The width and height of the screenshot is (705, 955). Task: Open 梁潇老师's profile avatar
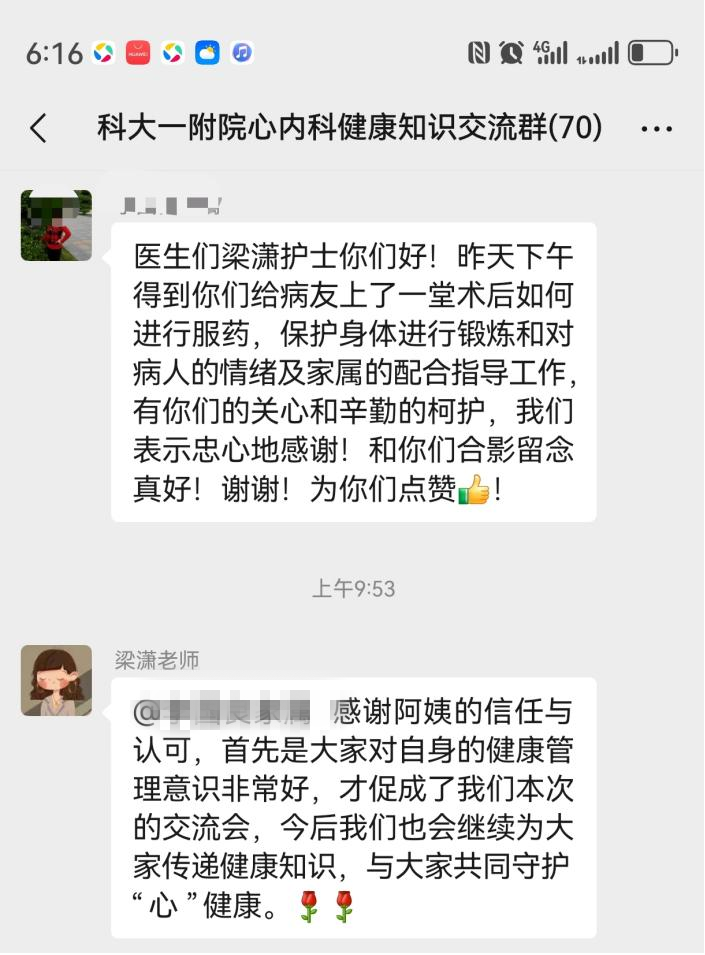pyautogui.click(x=56, y=680)
